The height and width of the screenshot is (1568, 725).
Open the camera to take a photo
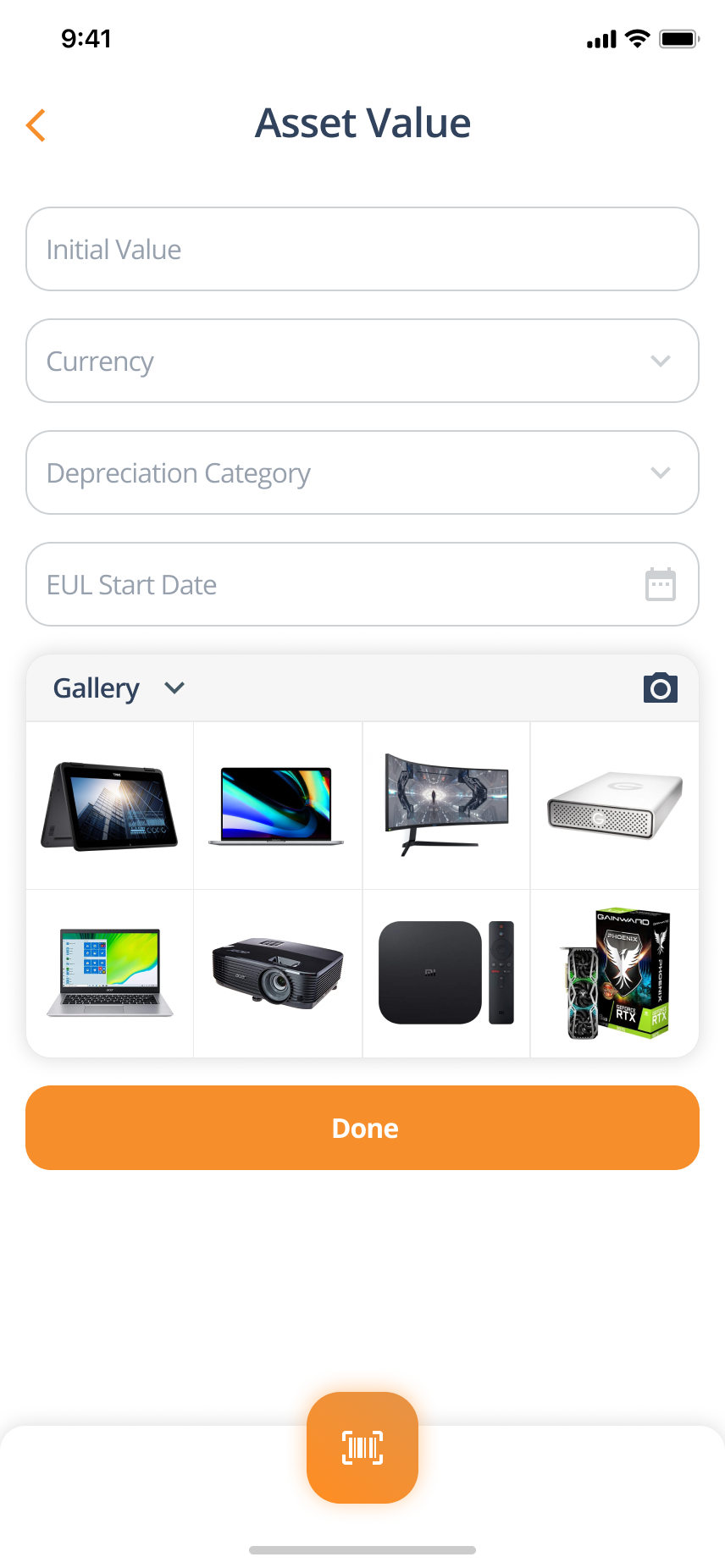(x=660, y=688)
